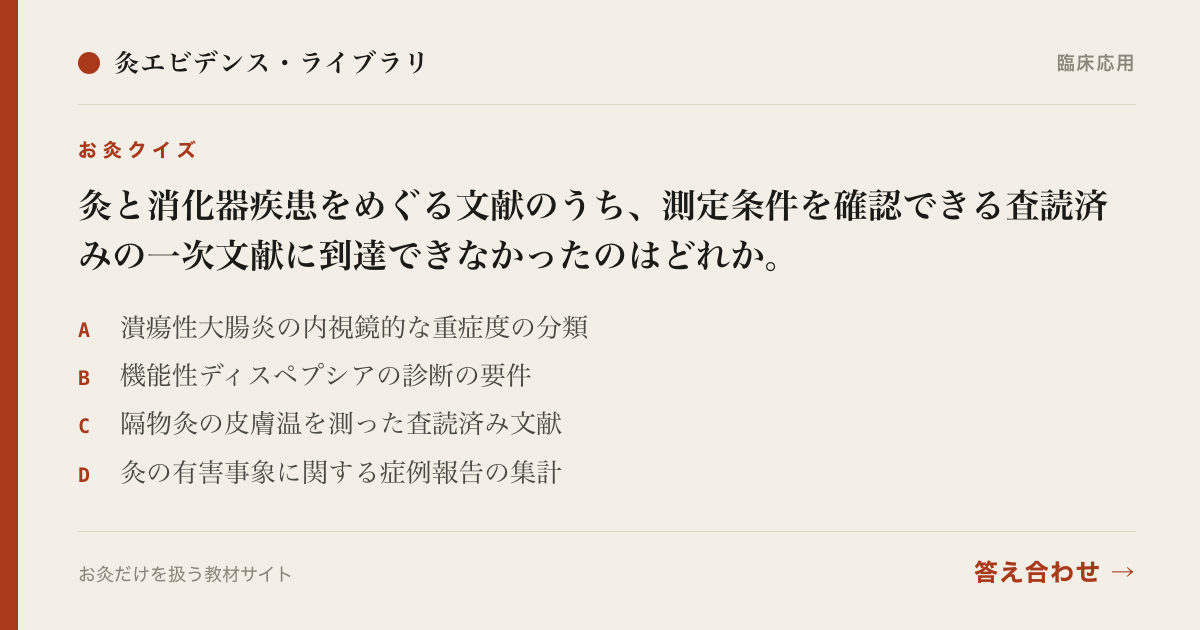This screenshot has width=1200, height=630.
Task: Choose answer B 機能性ディスペプシアの診断の要件
Action: pyautogui.click(x=305, y=375)
